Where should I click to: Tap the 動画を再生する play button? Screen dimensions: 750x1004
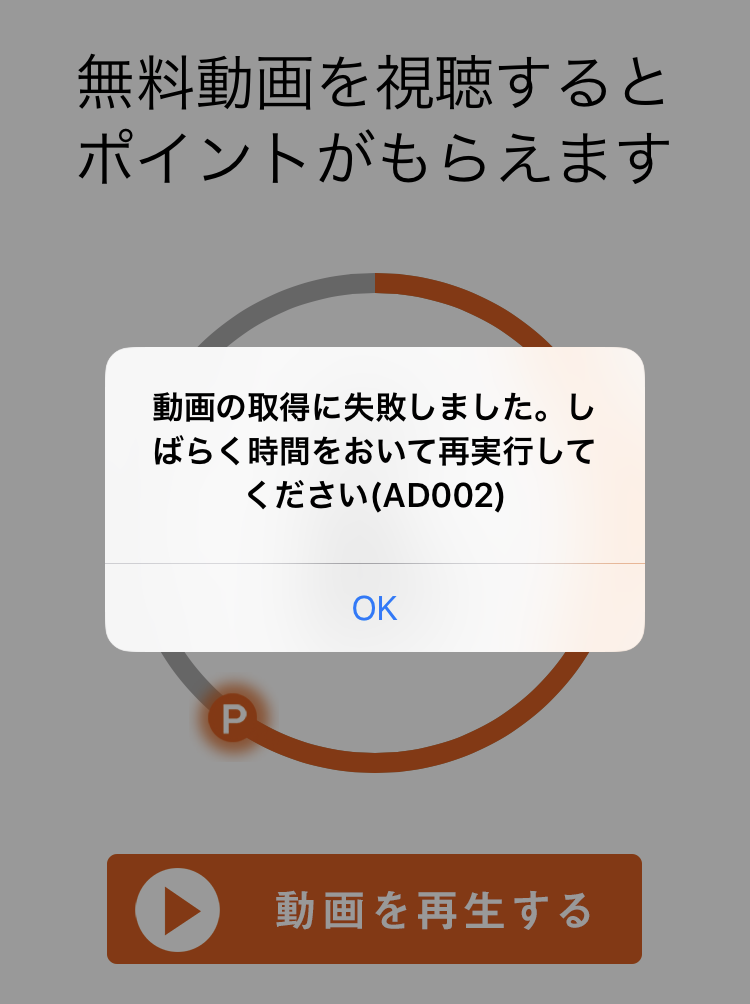tap(374, 909)
